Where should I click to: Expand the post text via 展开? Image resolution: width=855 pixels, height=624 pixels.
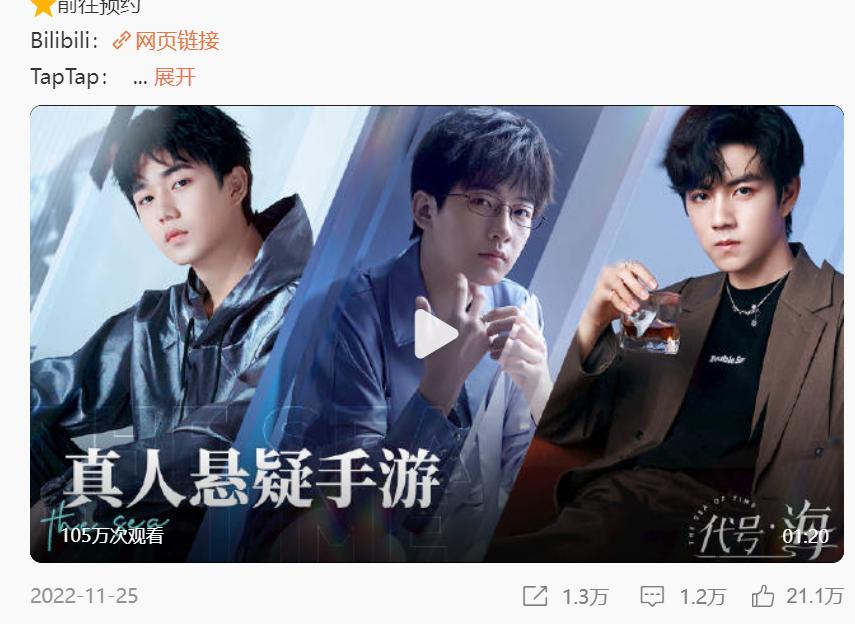coord(174,77)
